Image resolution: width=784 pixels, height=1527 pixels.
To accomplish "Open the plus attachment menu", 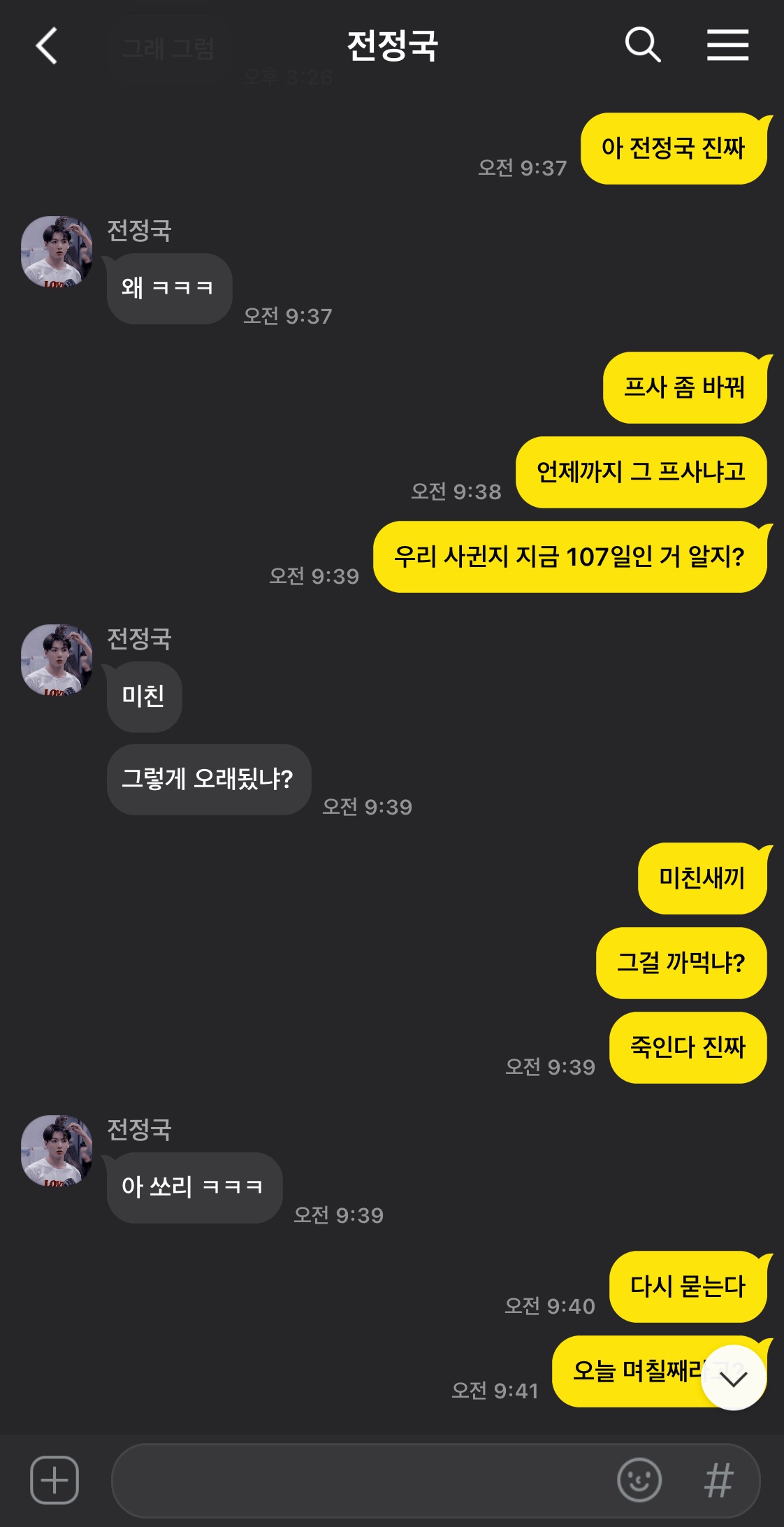I will 55,1480.
